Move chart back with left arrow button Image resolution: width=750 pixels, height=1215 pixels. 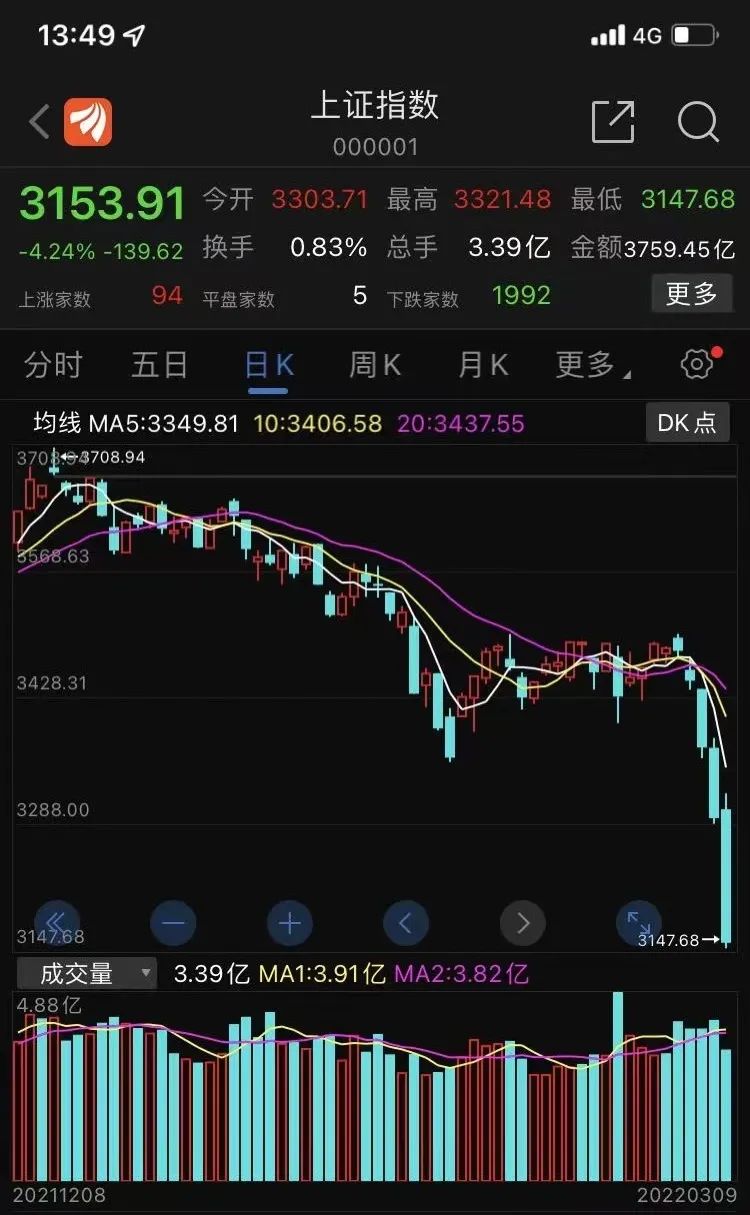406,923
